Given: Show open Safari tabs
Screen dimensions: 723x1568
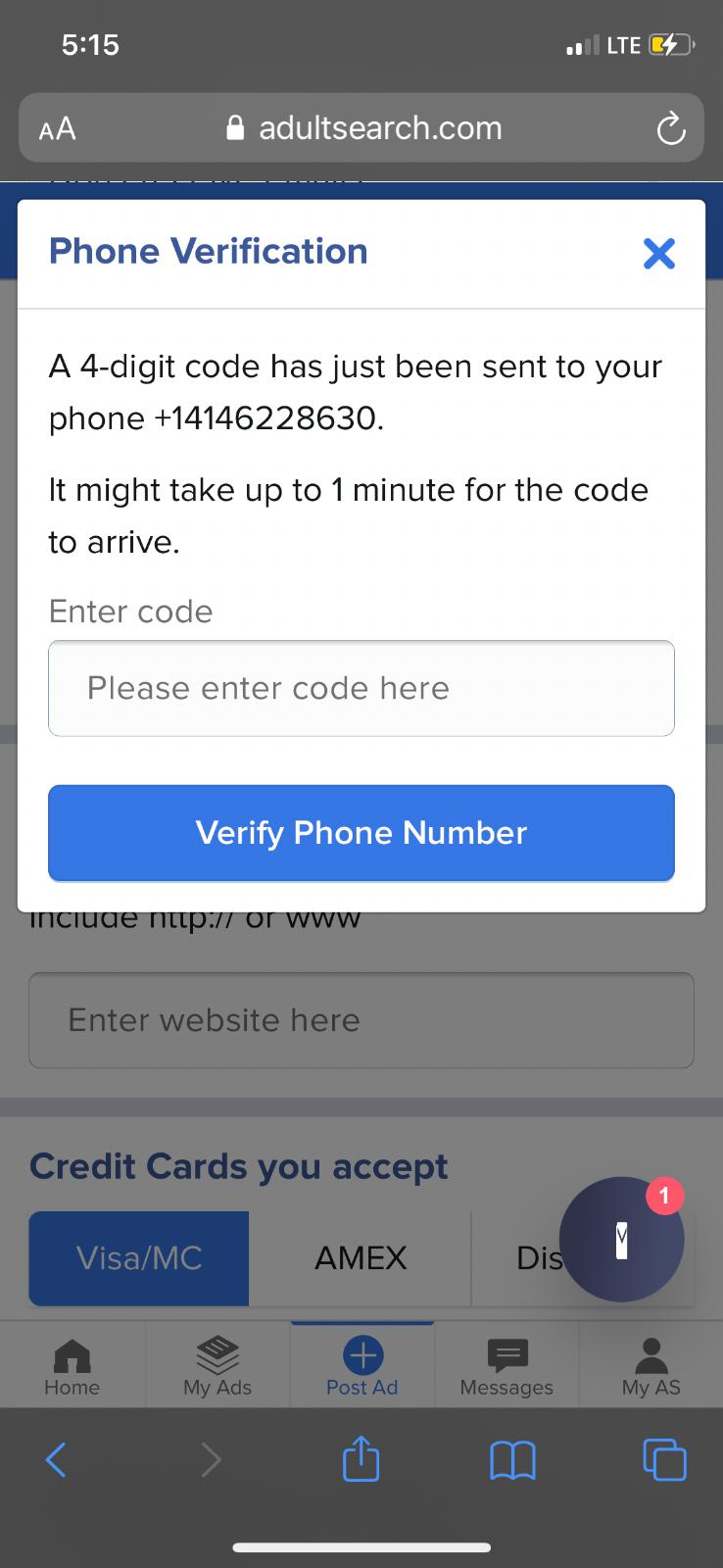Looking at the screenshot, I should (664, 1459).
